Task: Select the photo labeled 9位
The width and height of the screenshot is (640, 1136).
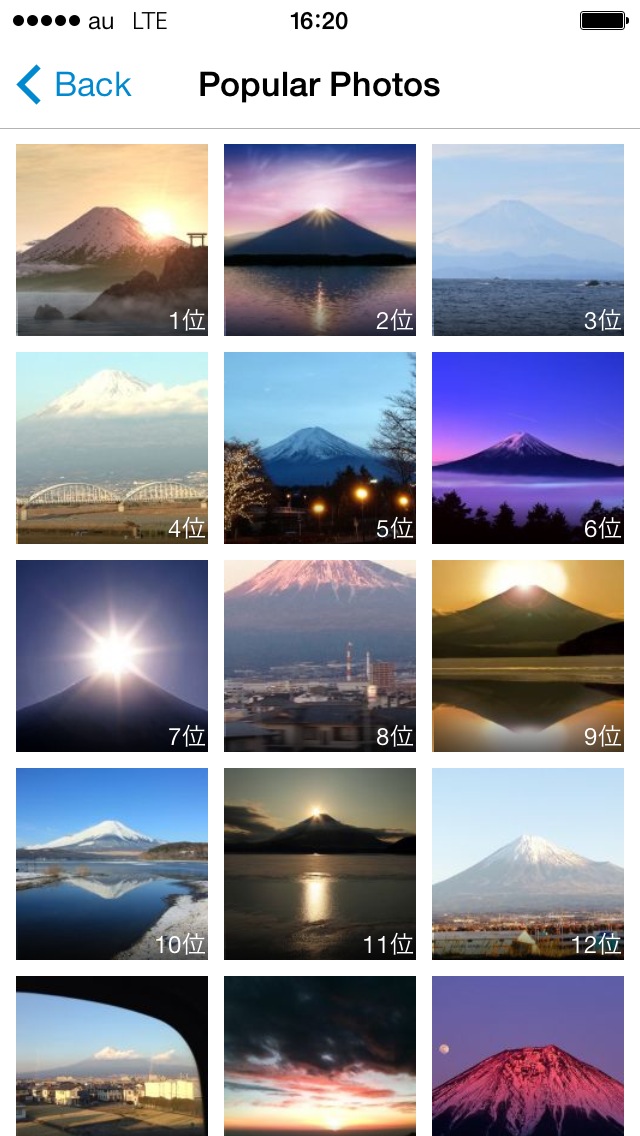Action: [x=528, y=656]
